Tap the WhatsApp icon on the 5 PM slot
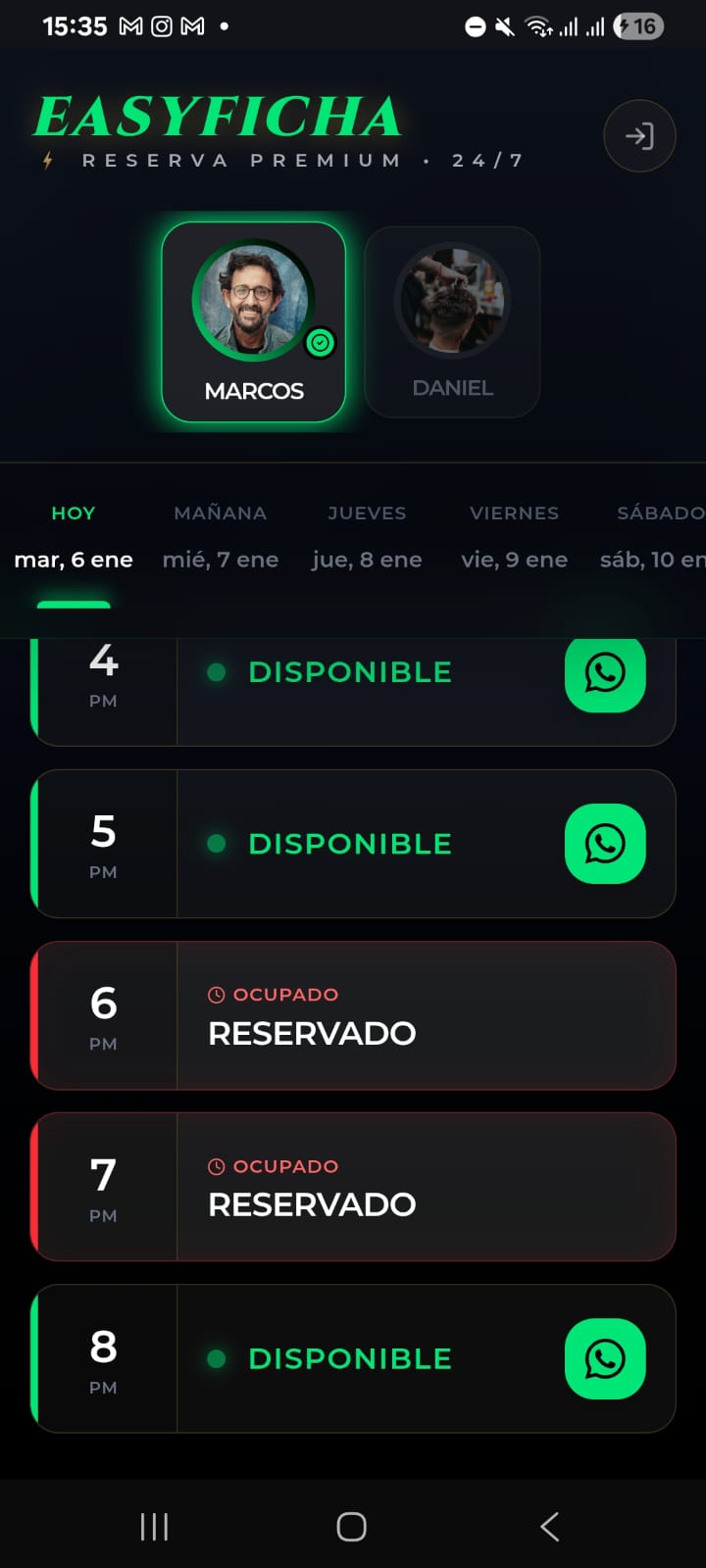706x1568 pixels. (x=605, y=843)
